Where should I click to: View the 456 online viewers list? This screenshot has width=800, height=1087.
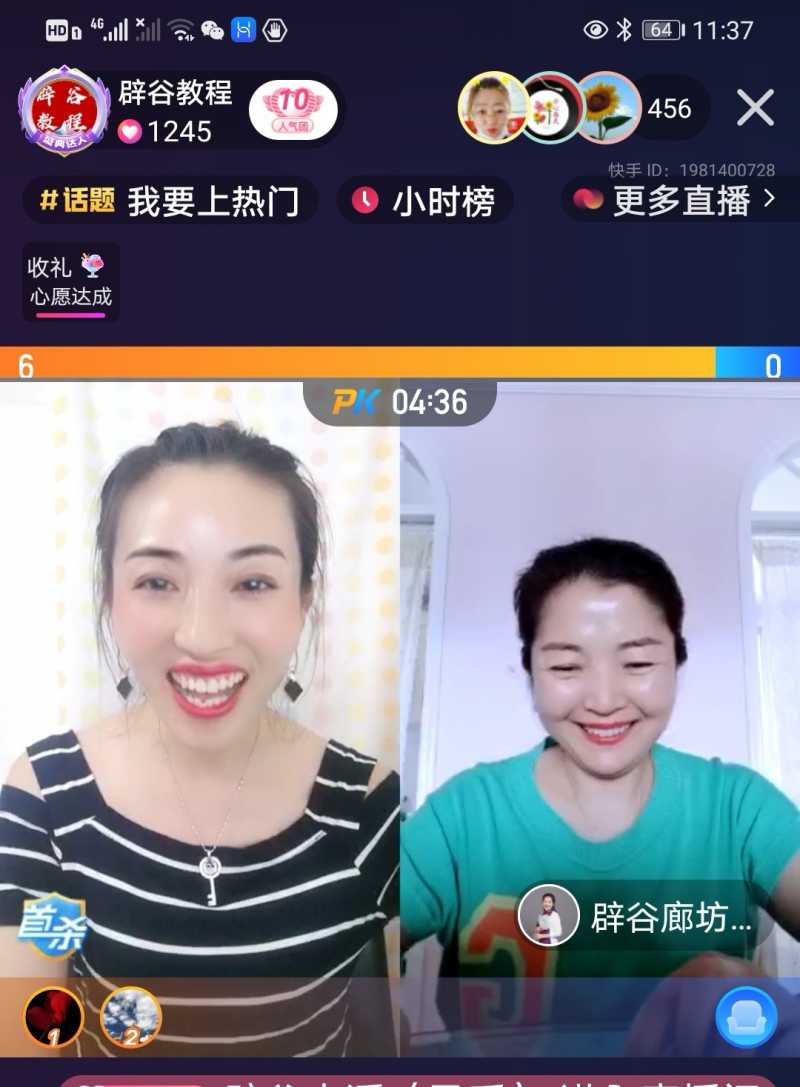pos(669,108)
